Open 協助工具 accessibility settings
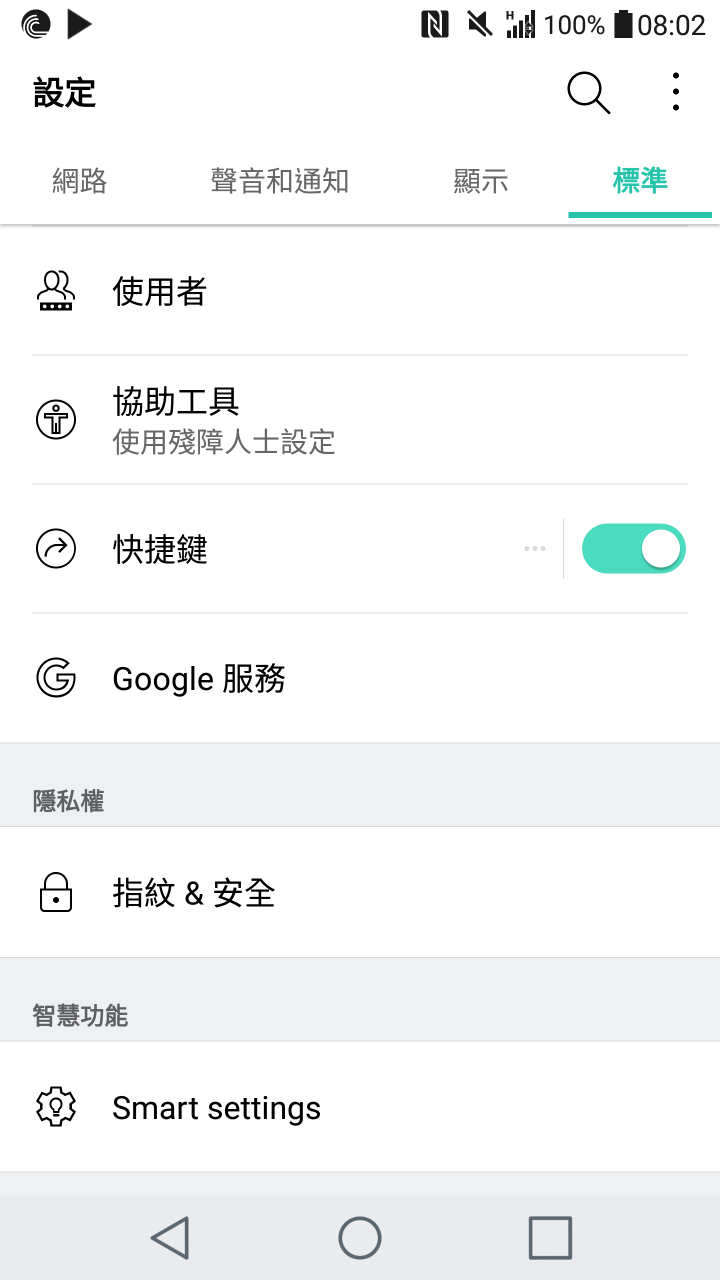Viewport: 720px width, 1280px height. pyautogui.click(x=360, y=420)
